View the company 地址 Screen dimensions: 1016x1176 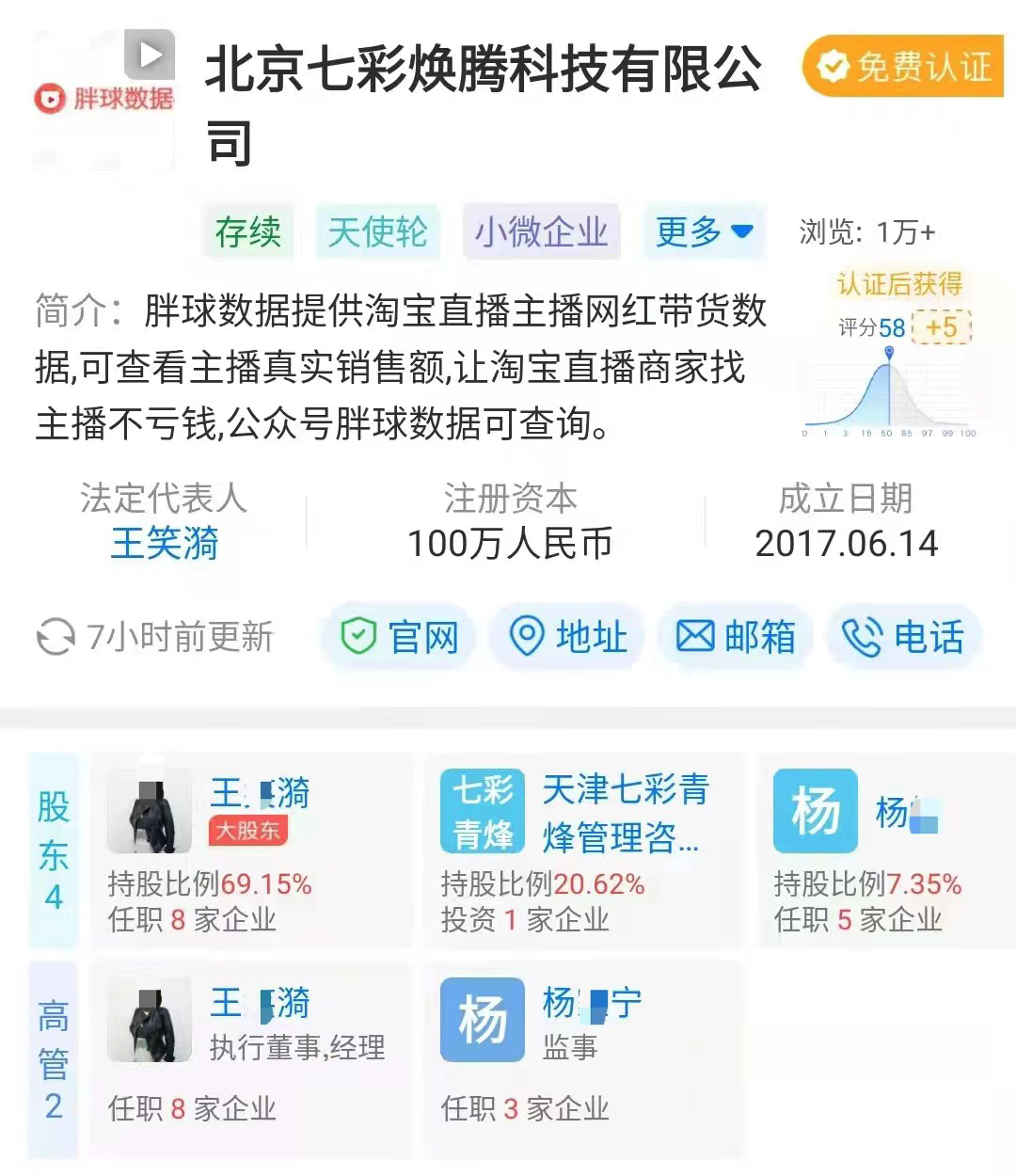tap(567, 637)
